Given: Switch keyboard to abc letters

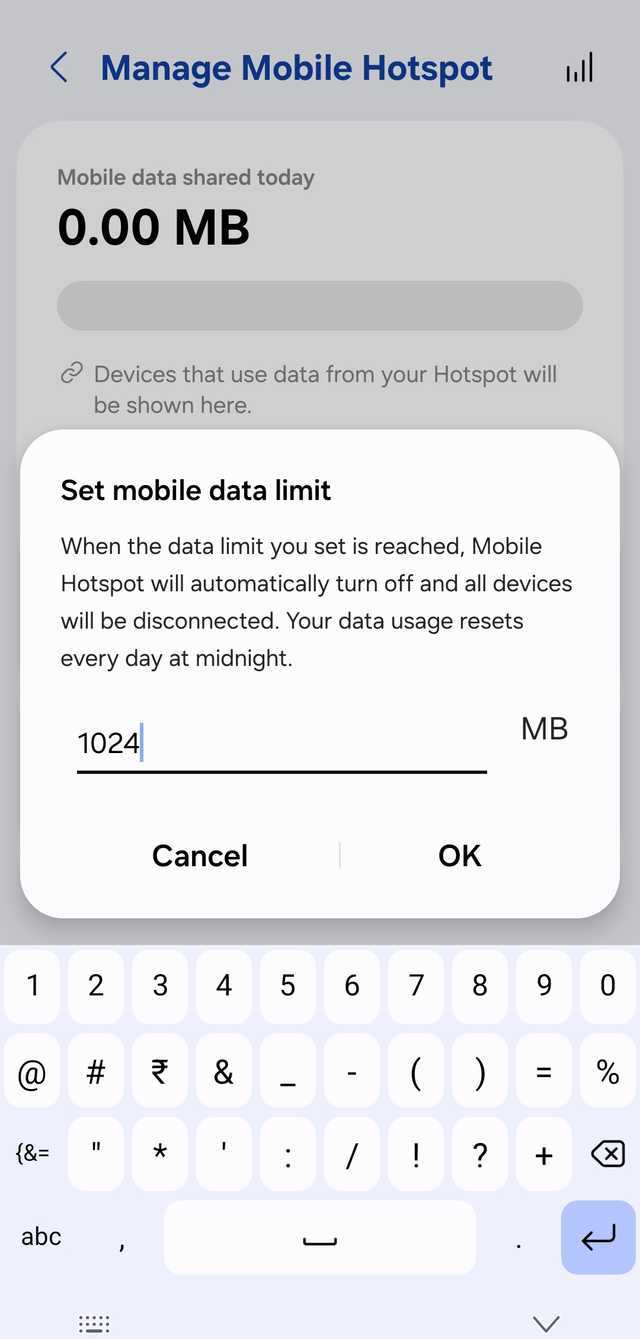Looking at the screenshot, I should [41, 1237].
